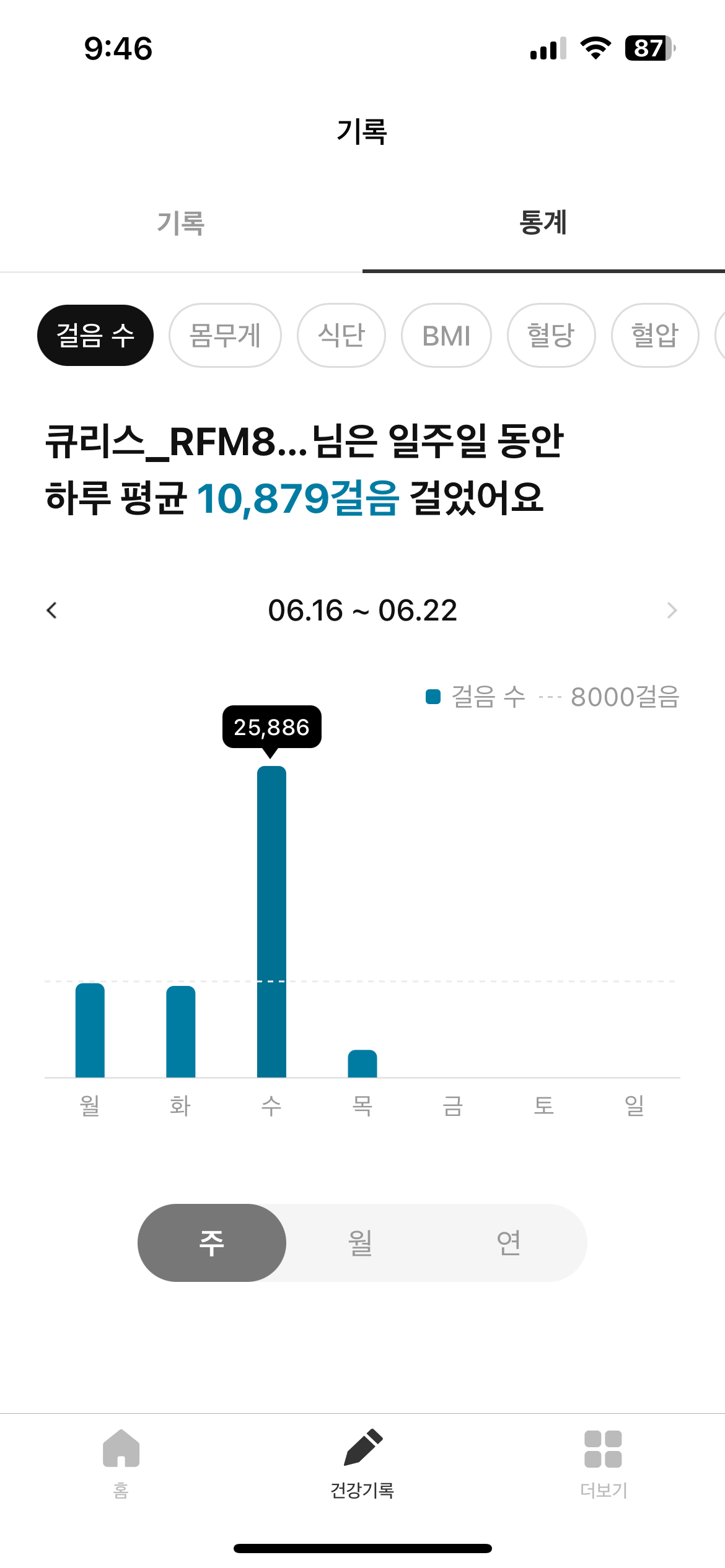Show 몸무게 statistics

(x=225, y=335)
